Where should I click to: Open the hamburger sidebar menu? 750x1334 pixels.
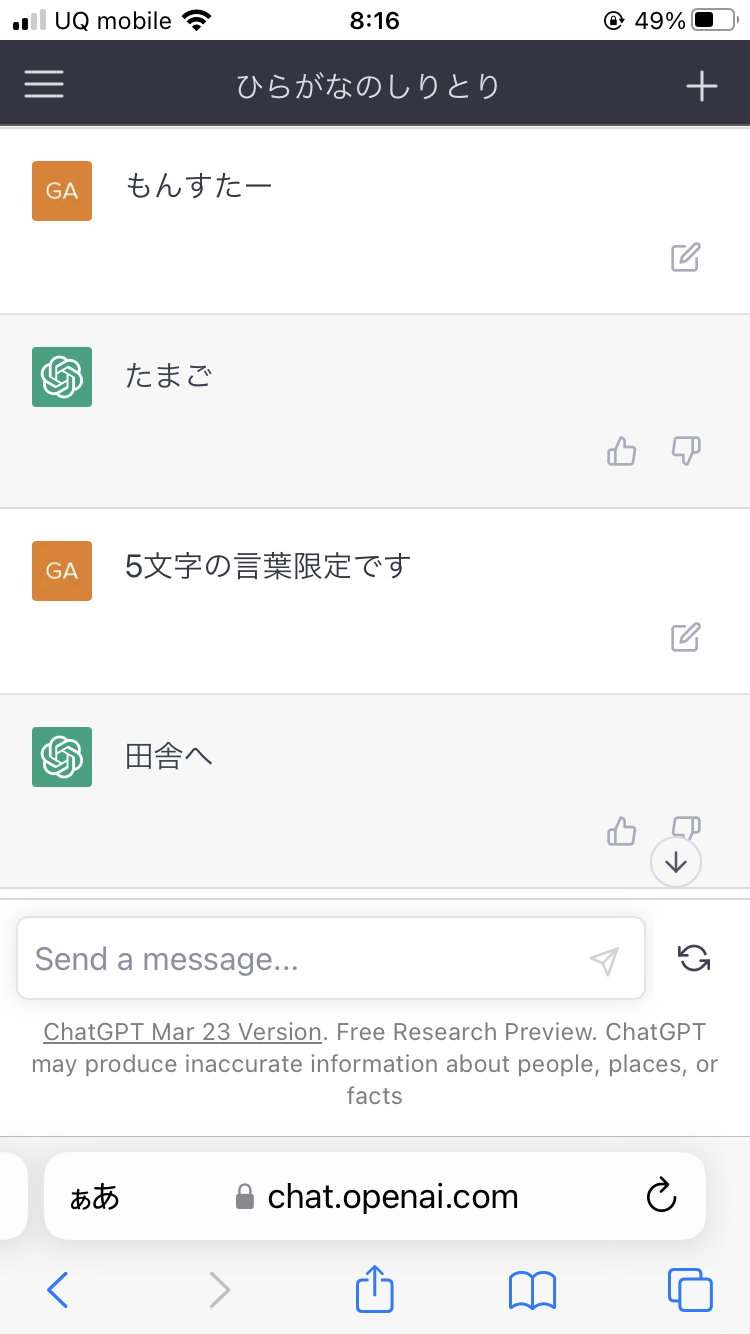pos(44,84)
